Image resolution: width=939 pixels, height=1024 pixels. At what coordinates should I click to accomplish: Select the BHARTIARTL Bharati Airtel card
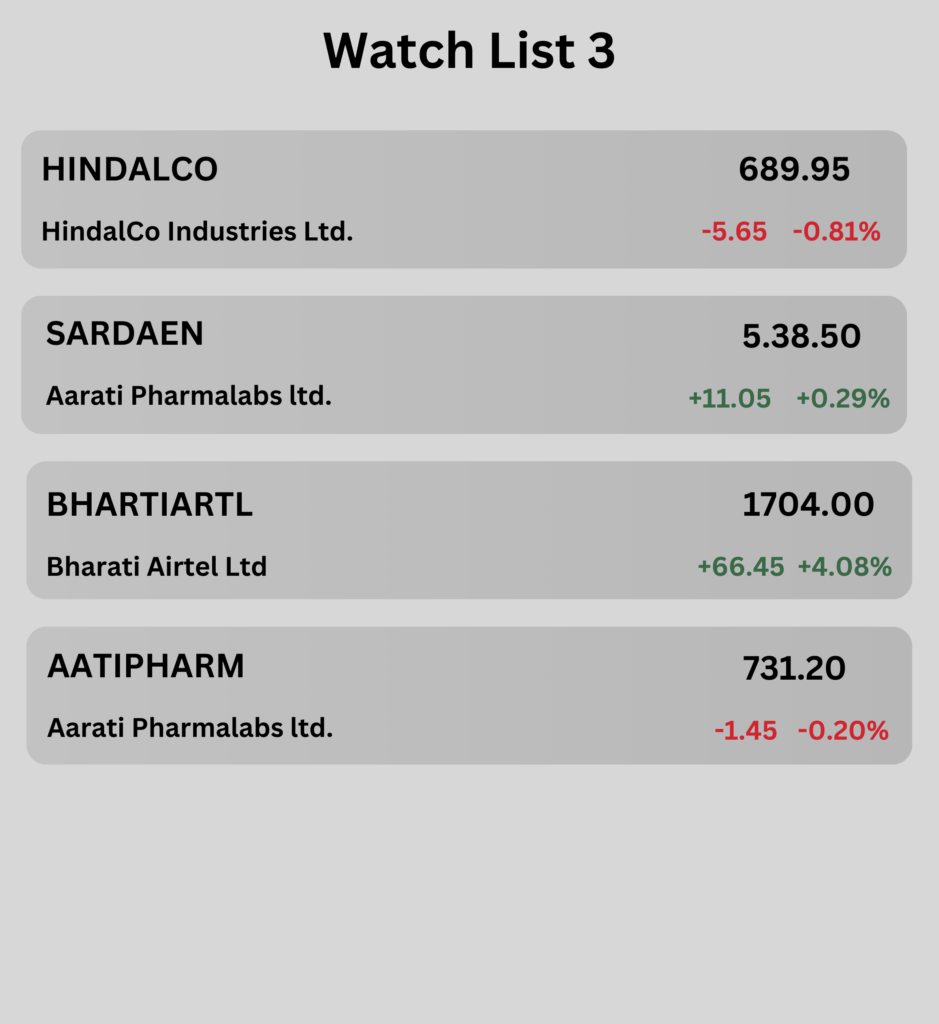468,530
